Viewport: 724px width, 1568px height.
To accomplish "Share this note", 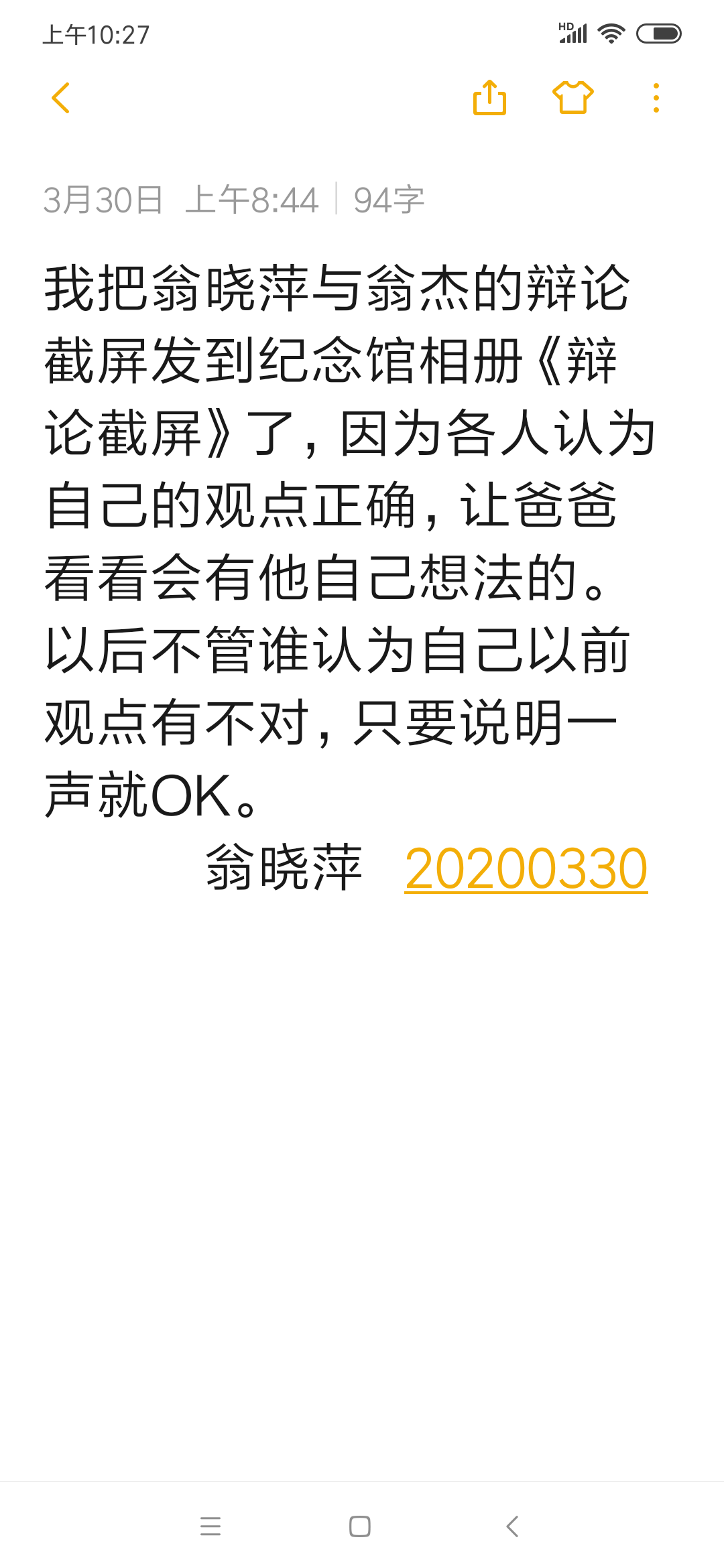I will pos(489,98).
